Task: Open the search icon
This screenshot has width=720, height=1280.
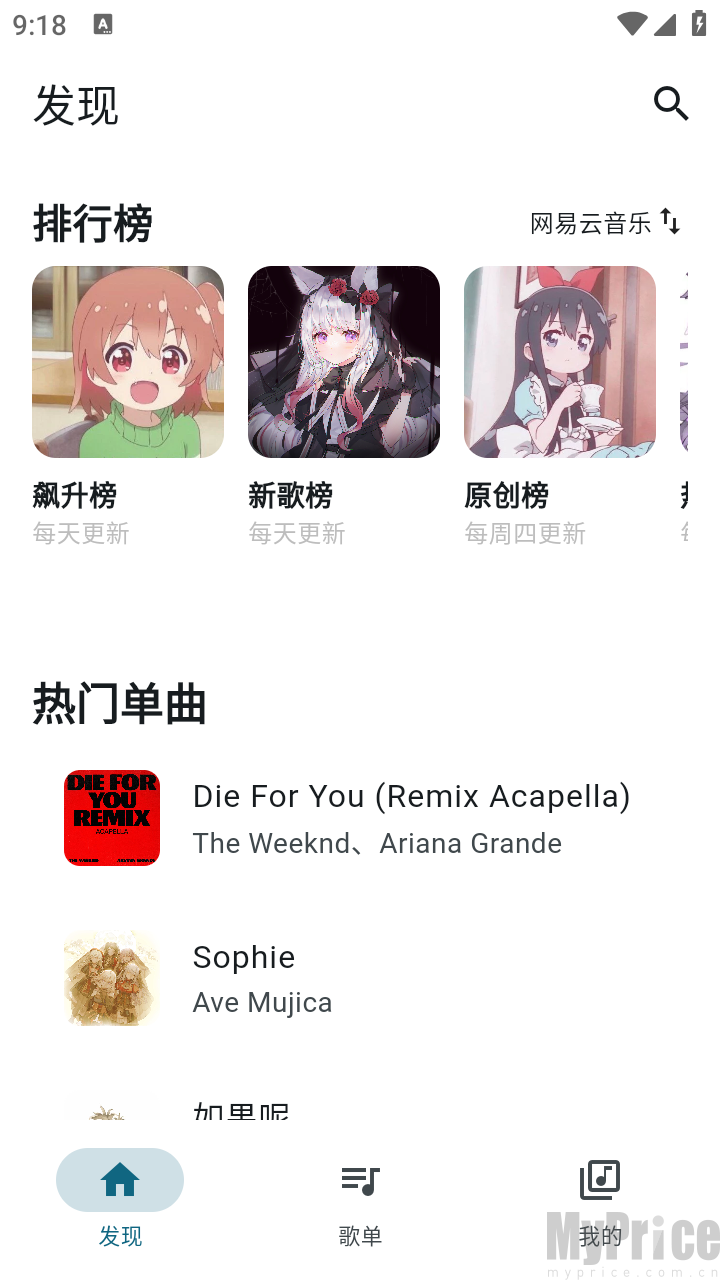Action: point(671,103)
